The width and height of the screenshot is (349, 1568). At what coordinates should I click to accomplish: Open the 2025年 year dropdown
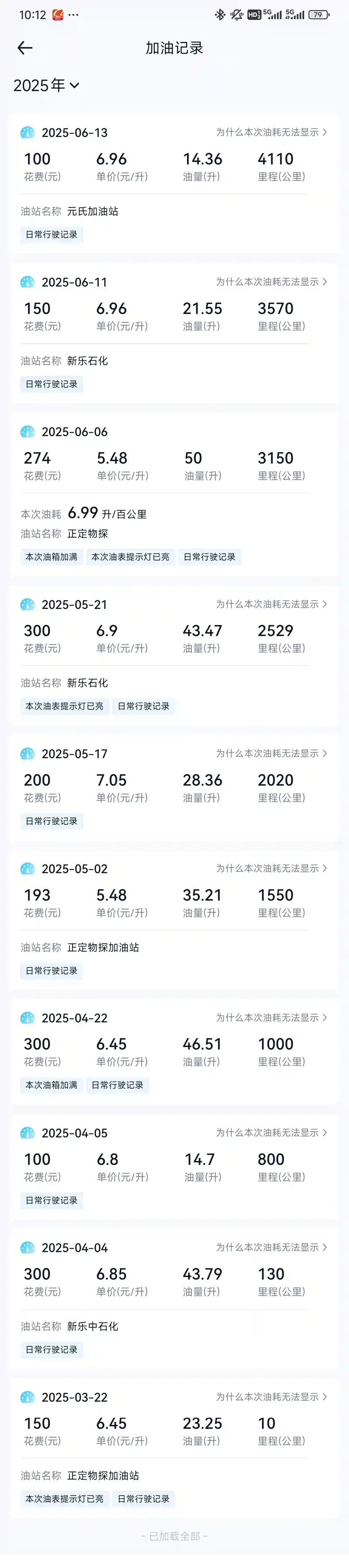[46, 85]
